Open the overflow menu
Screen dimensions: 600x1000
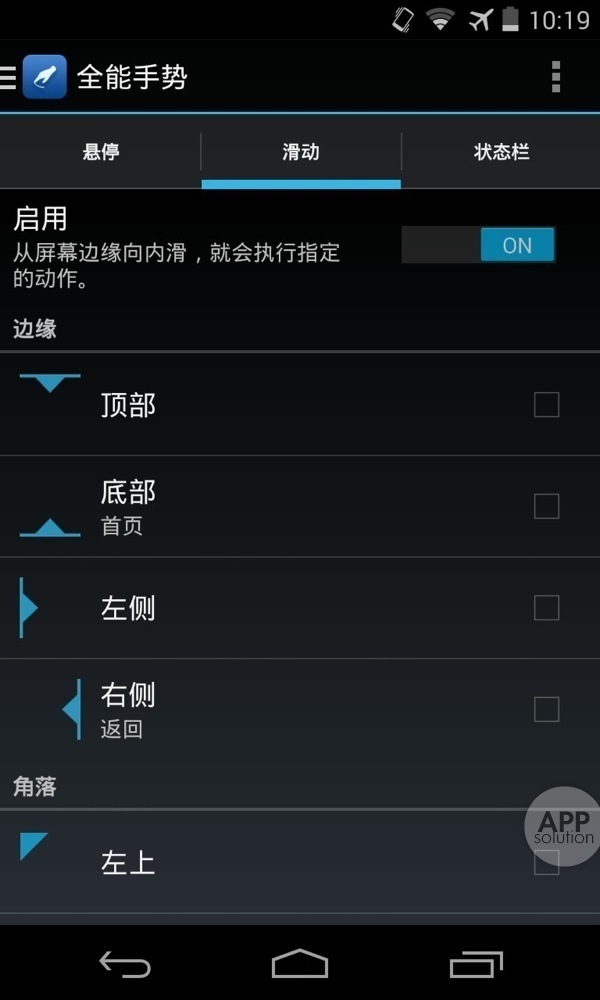[x=556, y=77]
